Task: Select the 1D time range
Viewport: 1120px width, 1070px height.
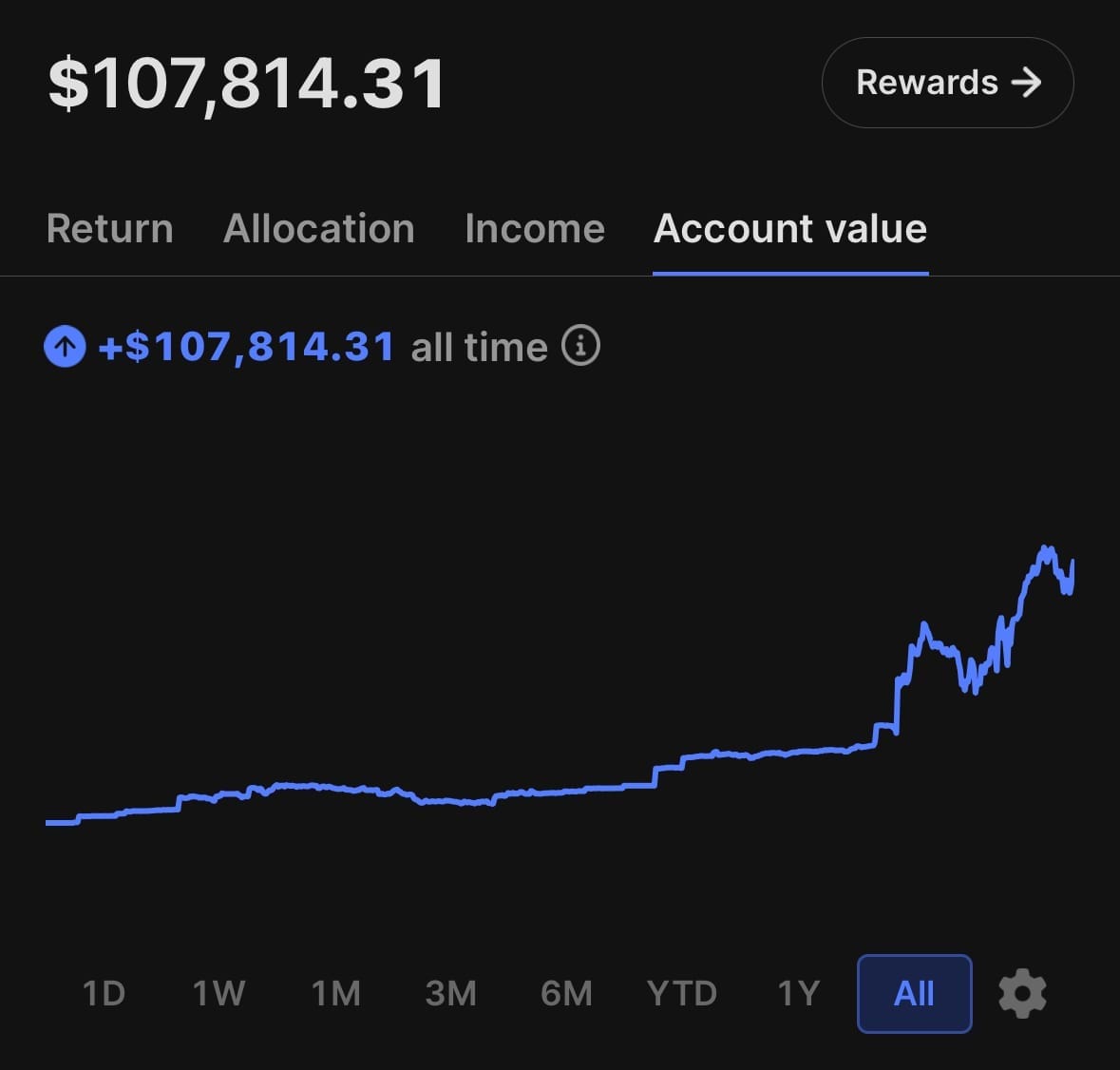Action: pyautogui.click(x=104, y=993)
